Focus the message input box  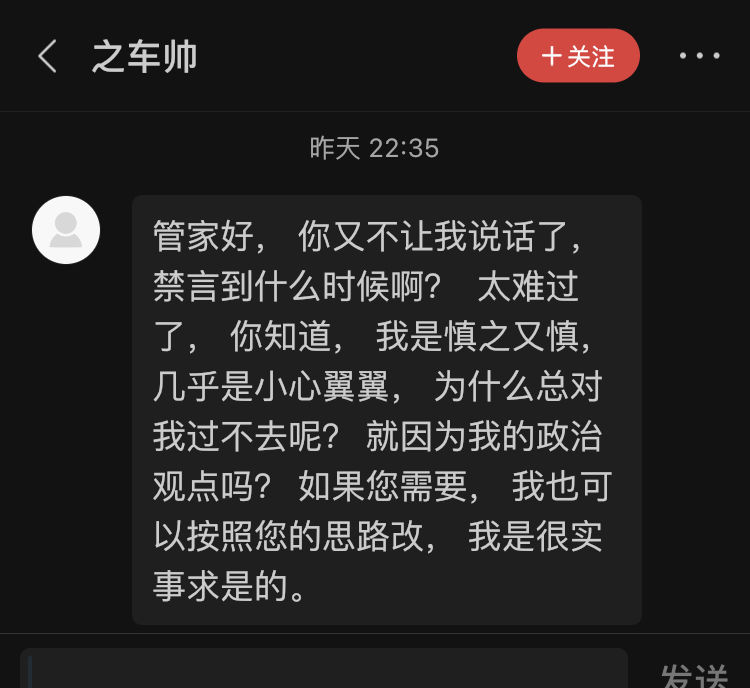(x=325, y=670)
